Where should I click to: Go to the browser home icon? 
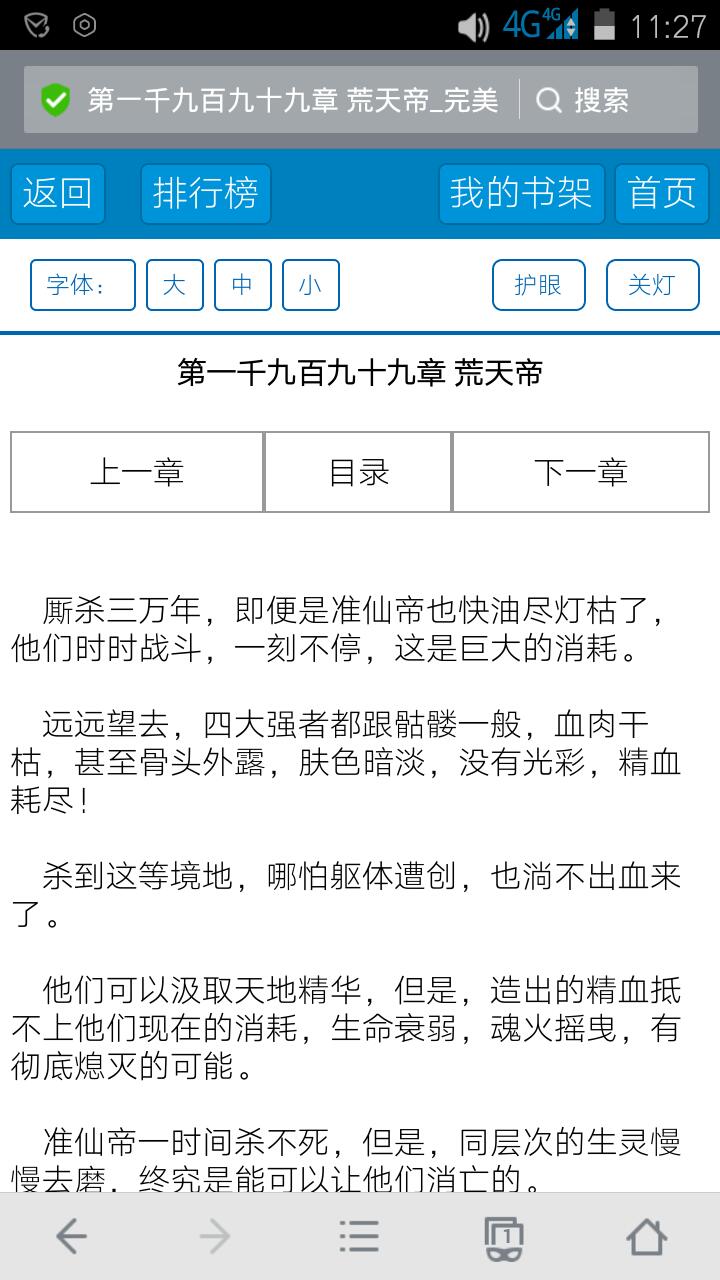647,1237
